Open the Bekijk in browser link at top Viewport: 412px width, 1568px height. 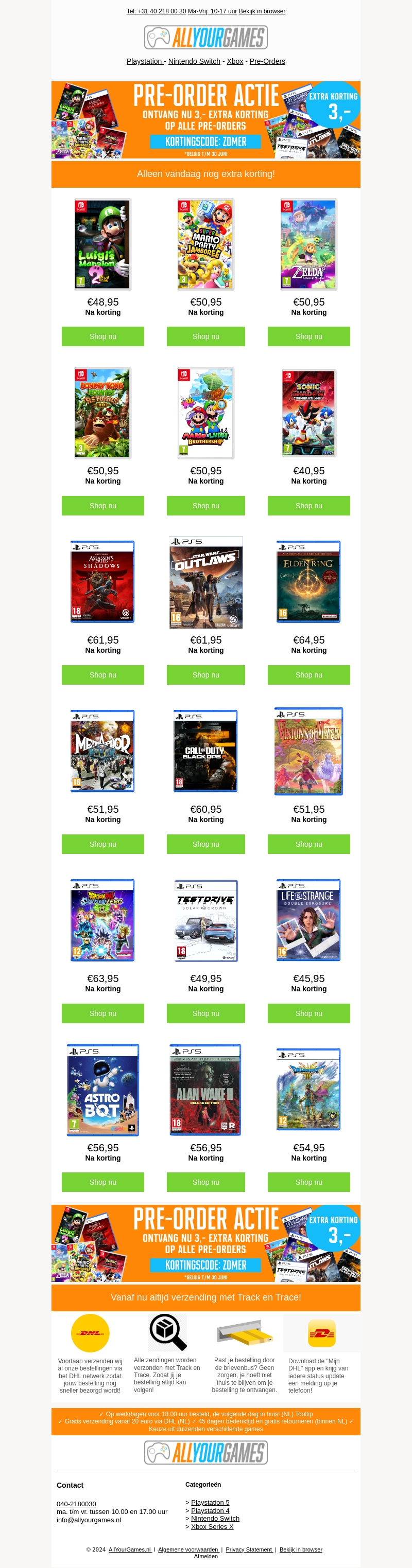tap(262, 11)
